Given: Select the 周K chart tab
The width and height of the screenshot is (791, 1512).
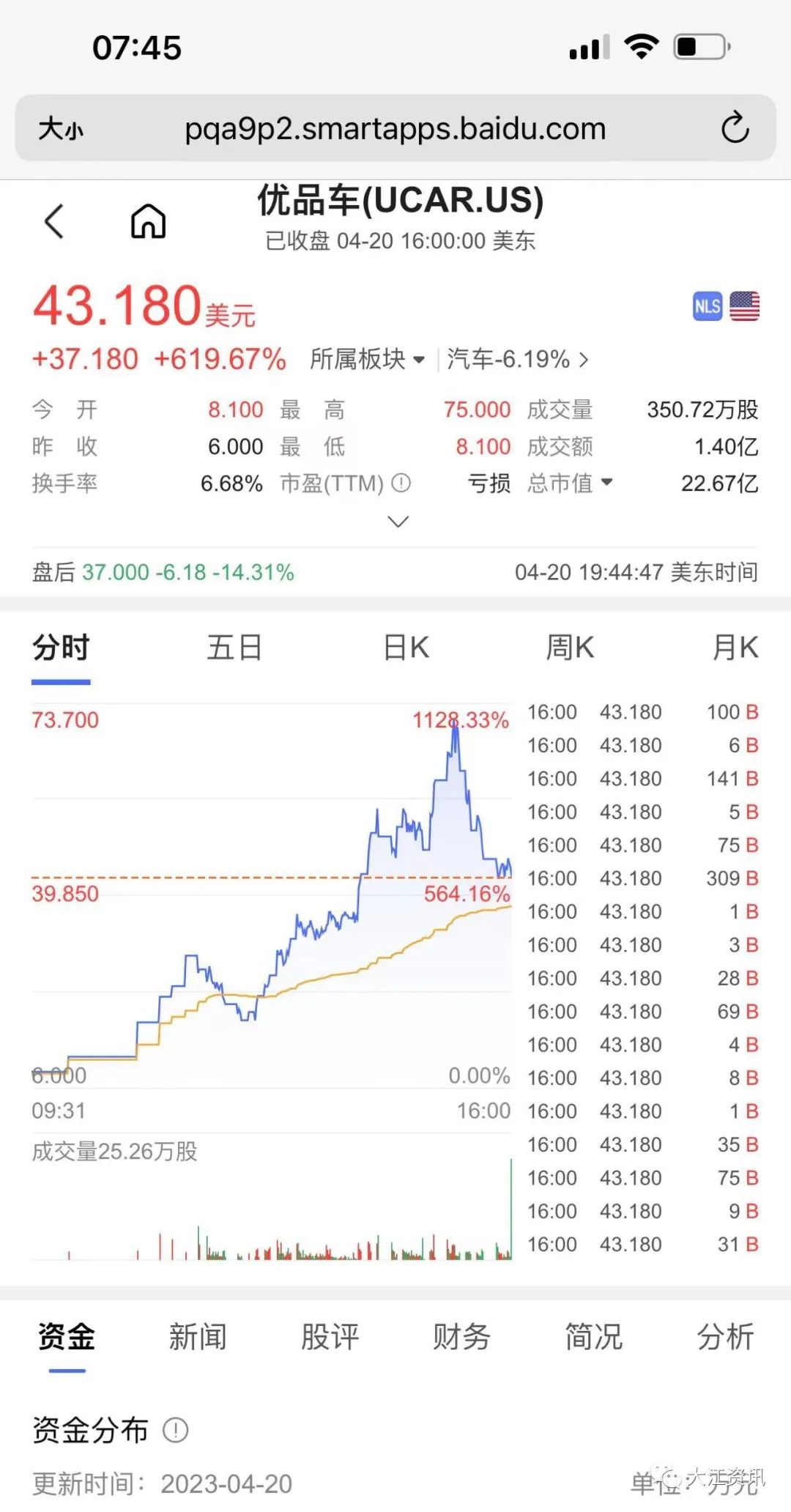Looking at the screenshot, I should tap(570, 648).
